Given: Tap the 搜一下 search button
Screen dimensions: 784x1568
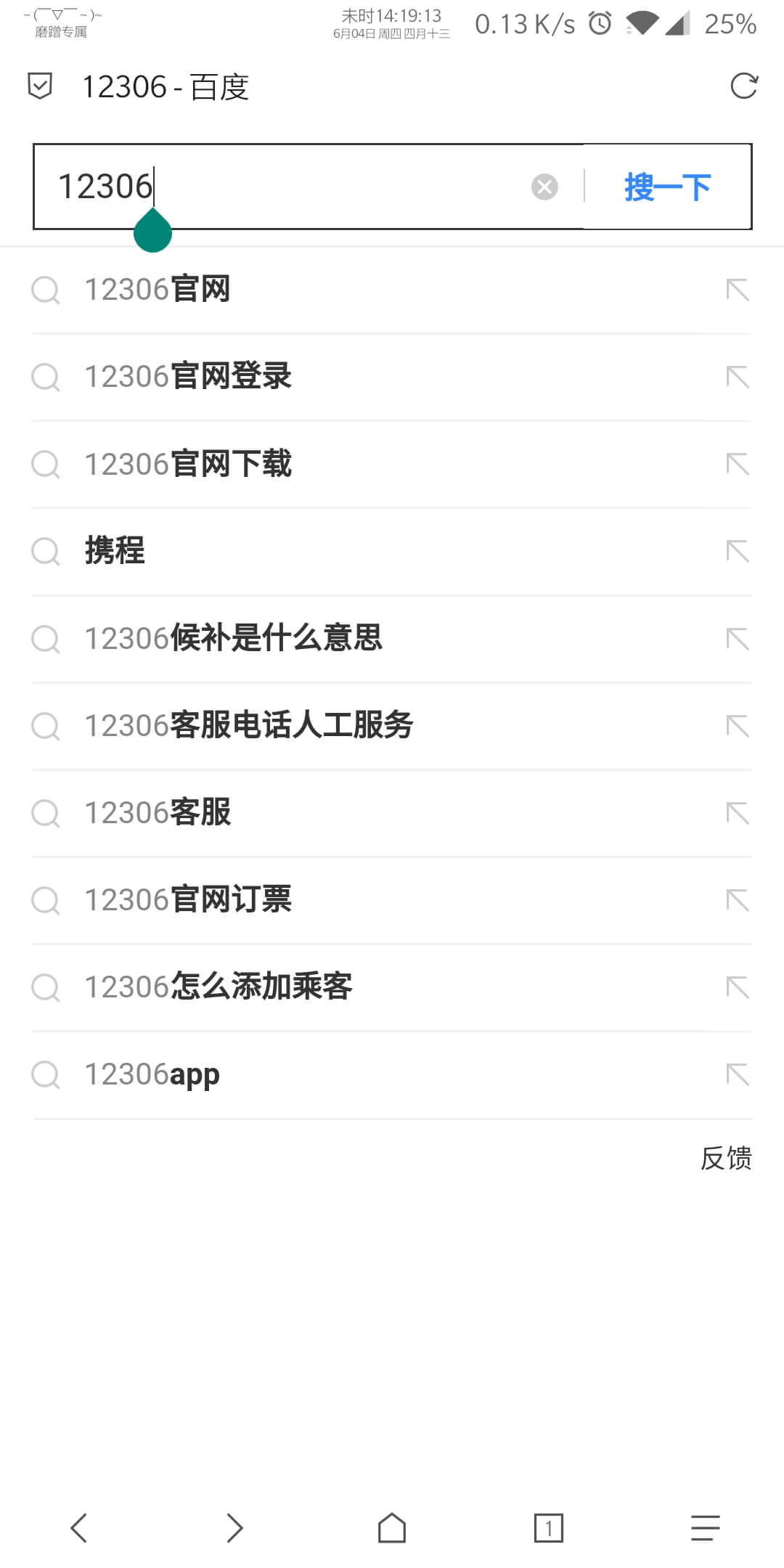Looking at the screenshot, I should [667, 187].
